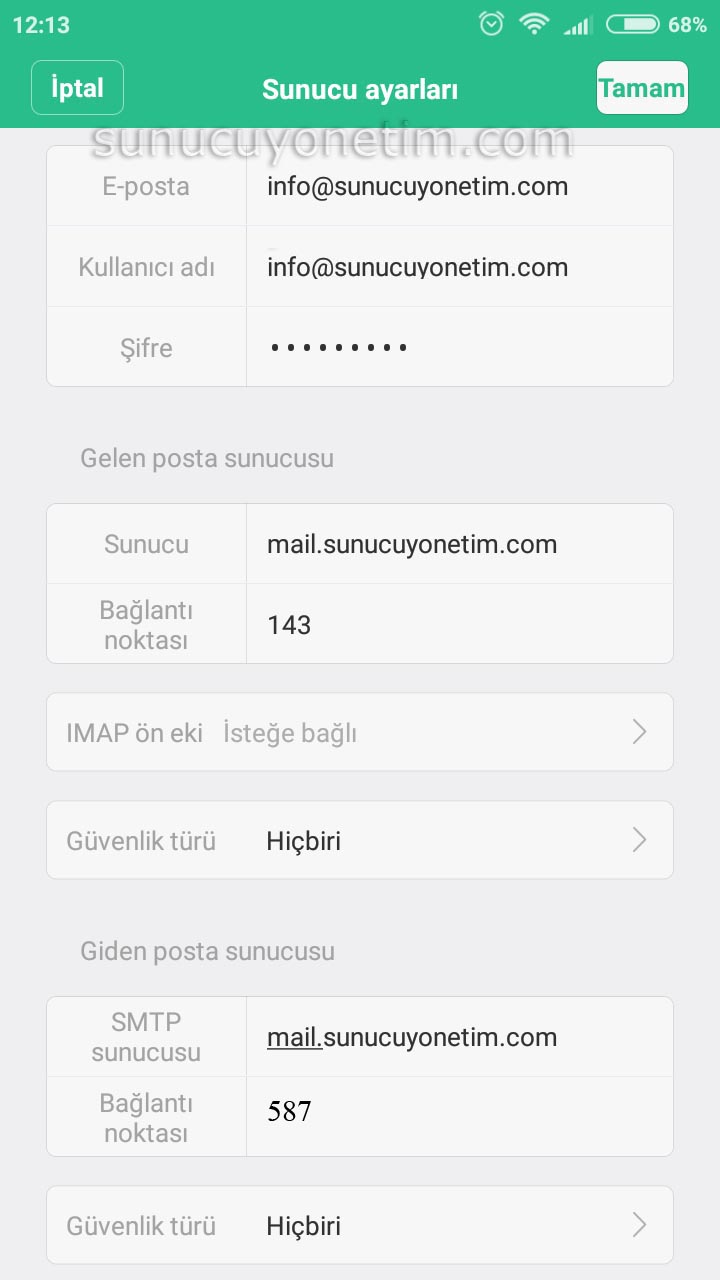Edit the SMTP sunucusu field
Viewport: 720px width, 1280px height.
pos(459,1037)
